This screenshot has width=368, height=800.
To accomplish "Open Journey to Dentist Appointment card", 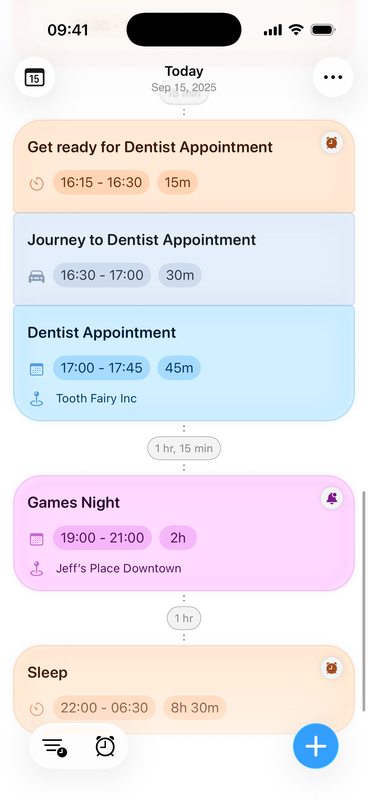I will (x=184, y=259).
